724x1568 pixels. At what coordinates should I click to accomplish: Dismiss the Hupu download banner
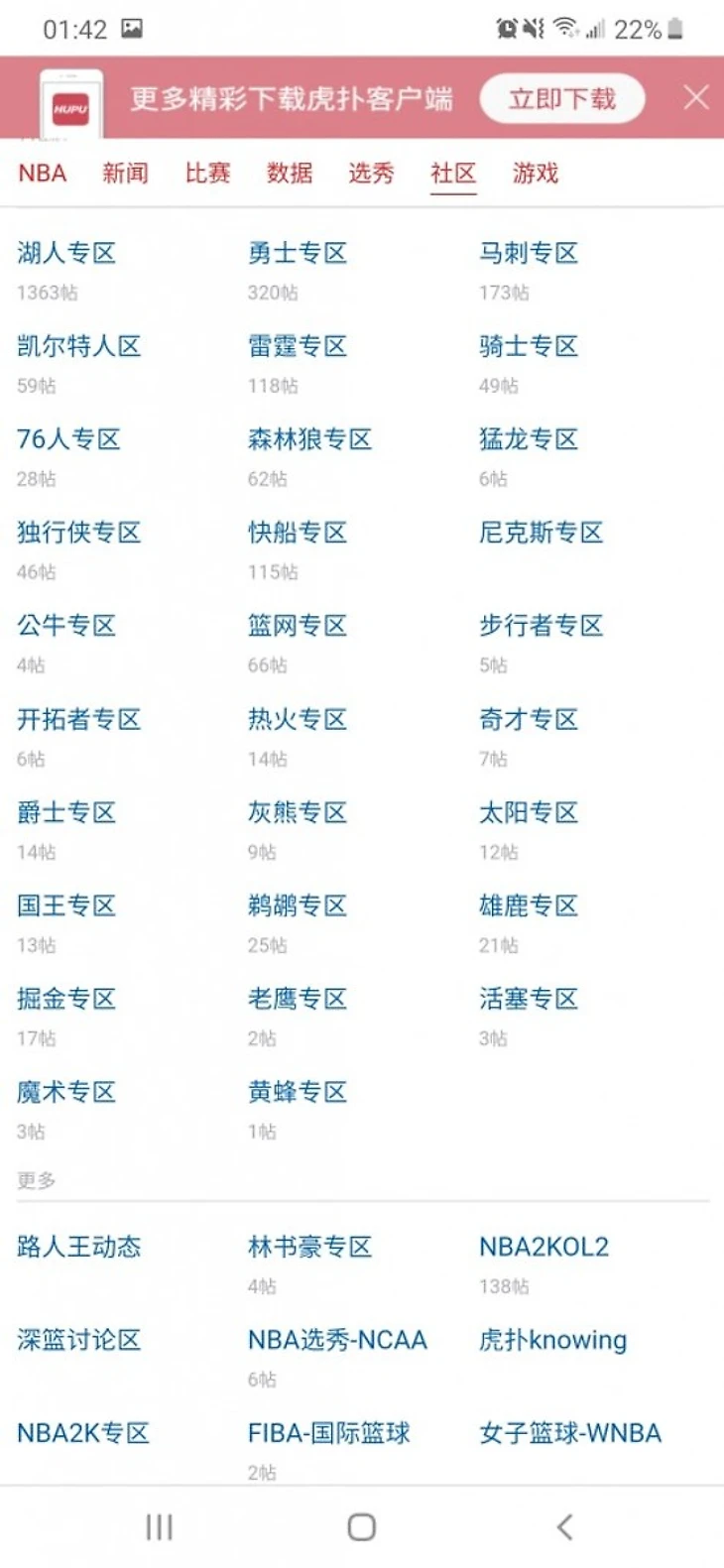696,97
